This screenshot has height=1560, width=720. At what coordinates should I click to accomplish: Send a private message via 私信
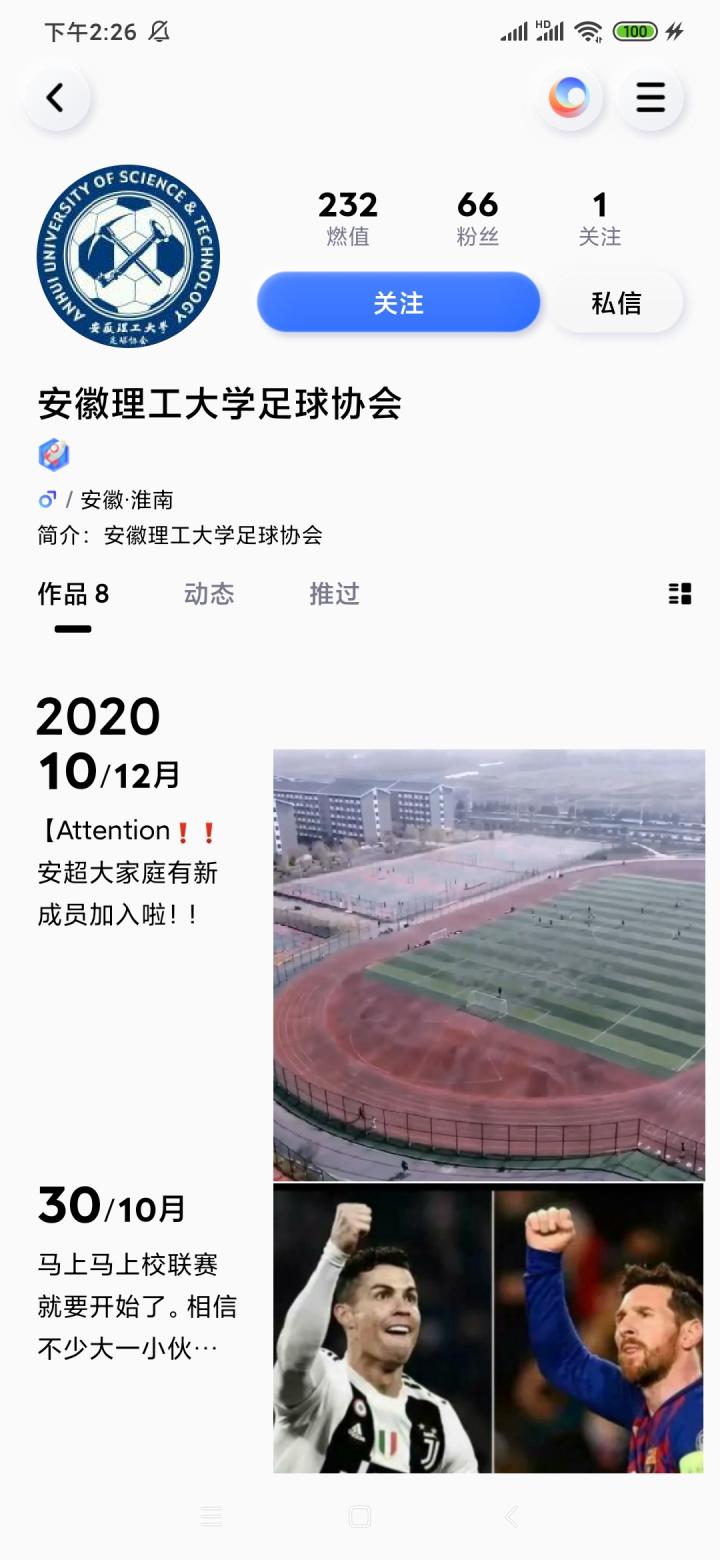616,302
